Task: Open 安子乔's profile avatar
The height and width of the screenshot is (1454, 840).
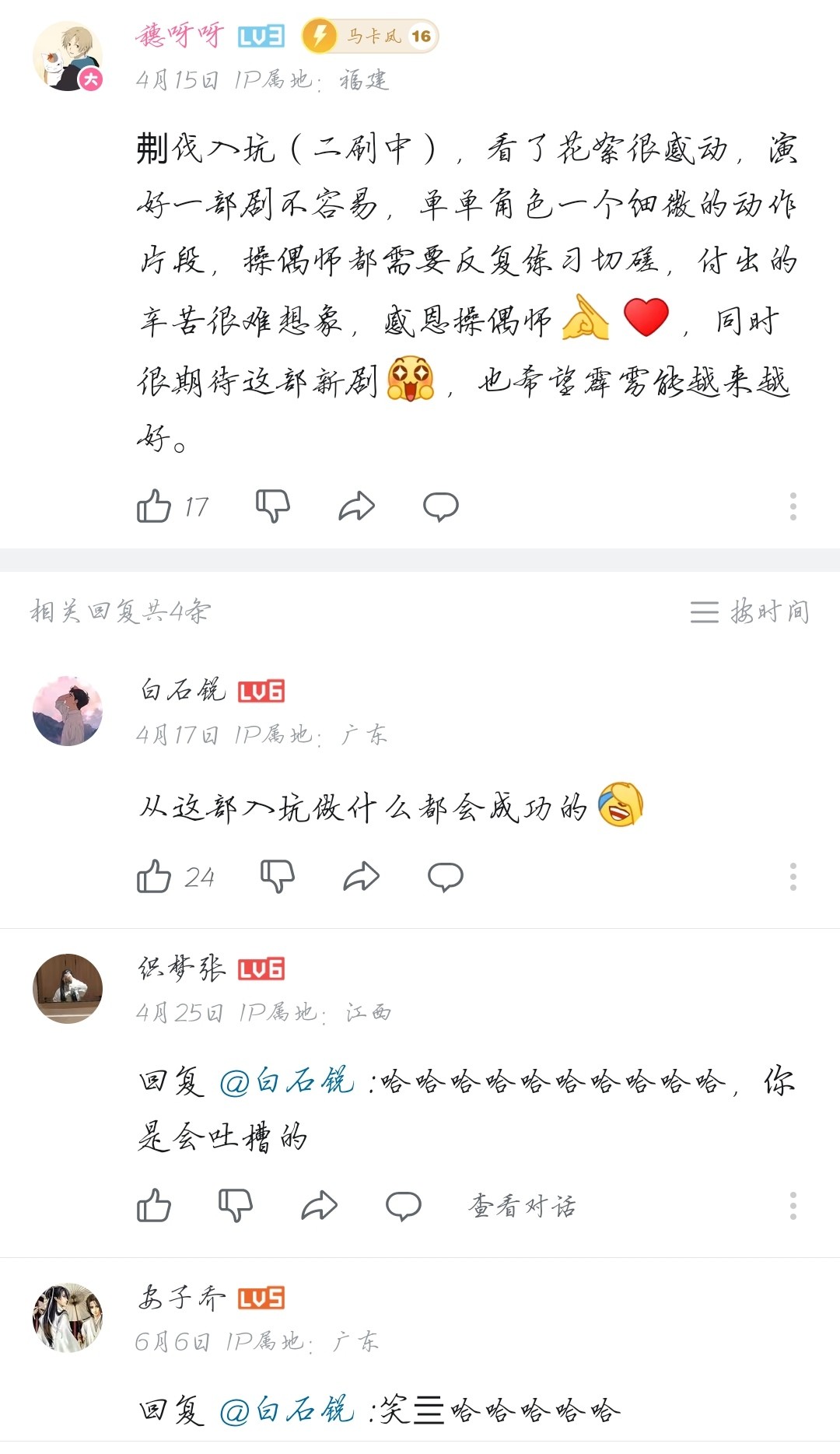Action: (68, 1317)
